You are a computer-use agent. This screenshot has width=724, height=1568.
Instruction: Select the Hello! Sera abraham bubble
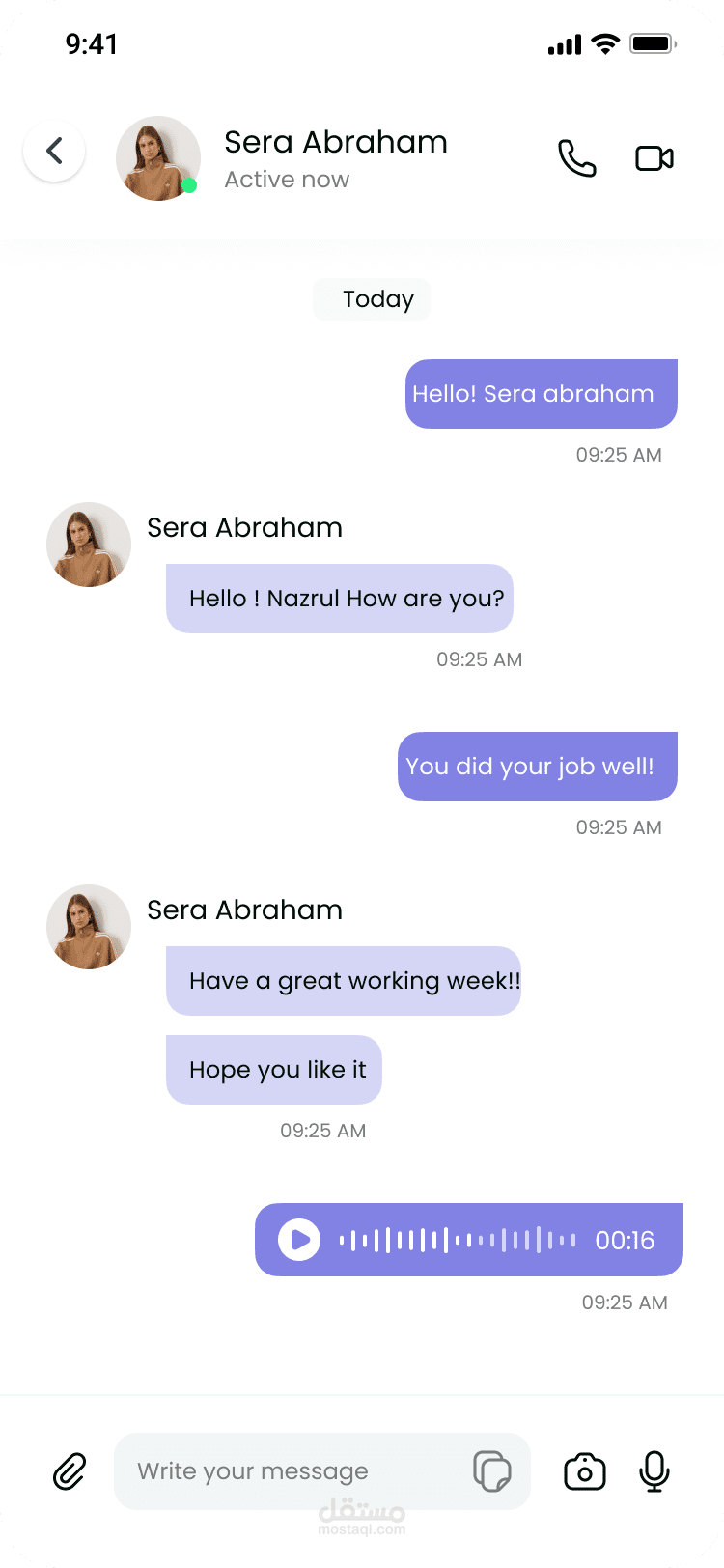(x=541, y=393)
